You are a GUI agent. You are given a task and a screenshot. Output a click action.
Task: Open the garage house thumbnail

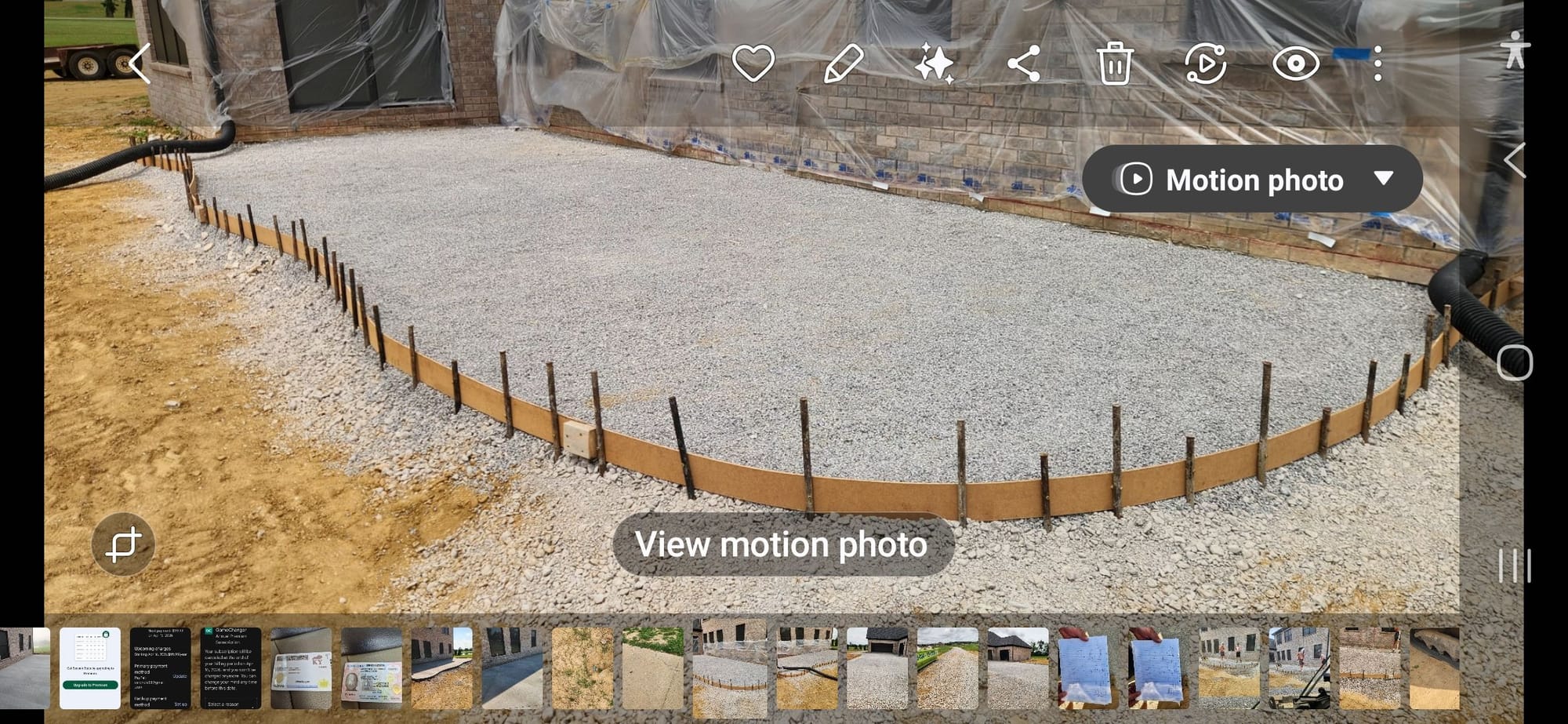(x=877, y=668)
